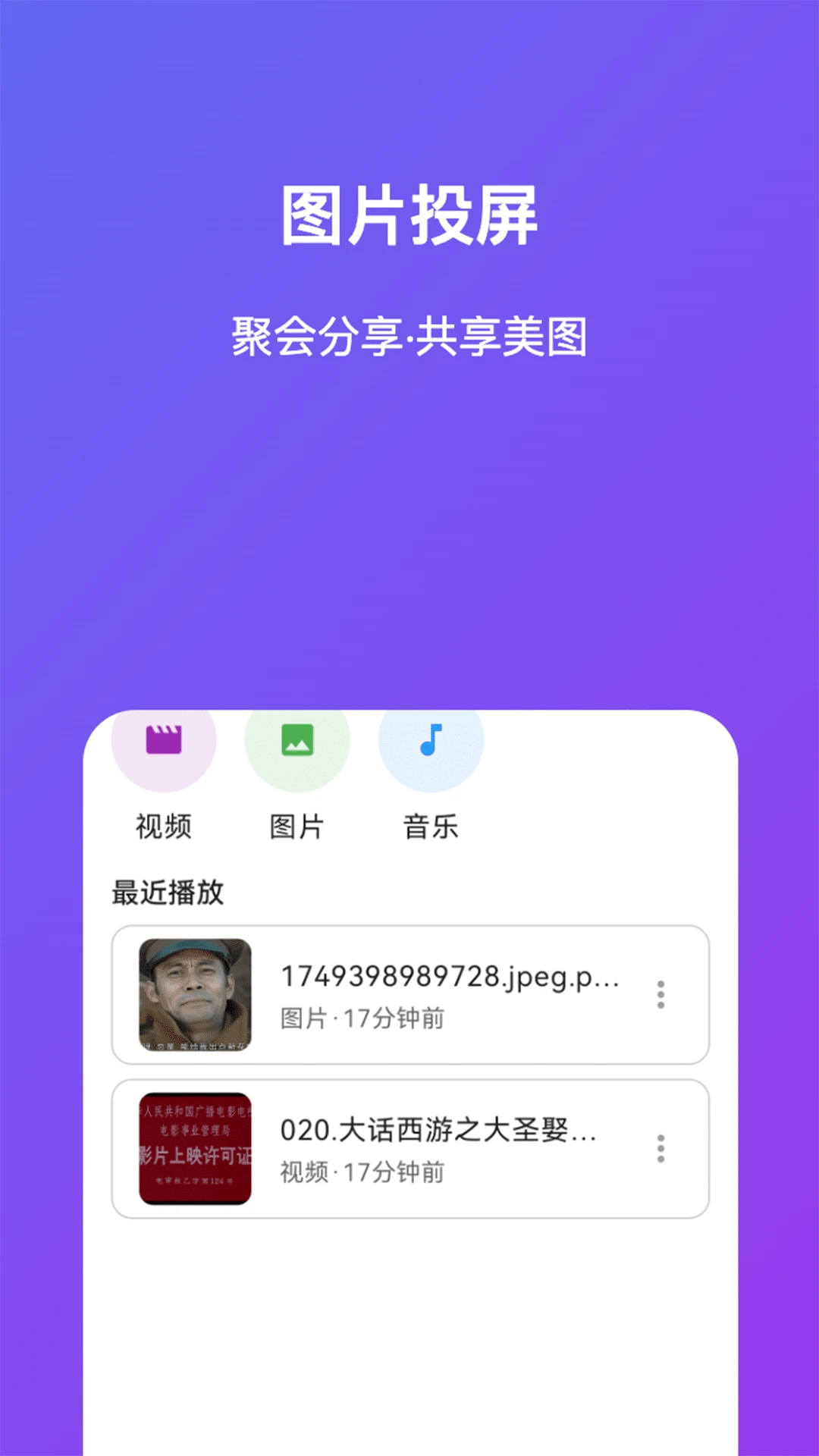Switch to 视频 category via its label
819x1456 pixels.
coord(162,827)
